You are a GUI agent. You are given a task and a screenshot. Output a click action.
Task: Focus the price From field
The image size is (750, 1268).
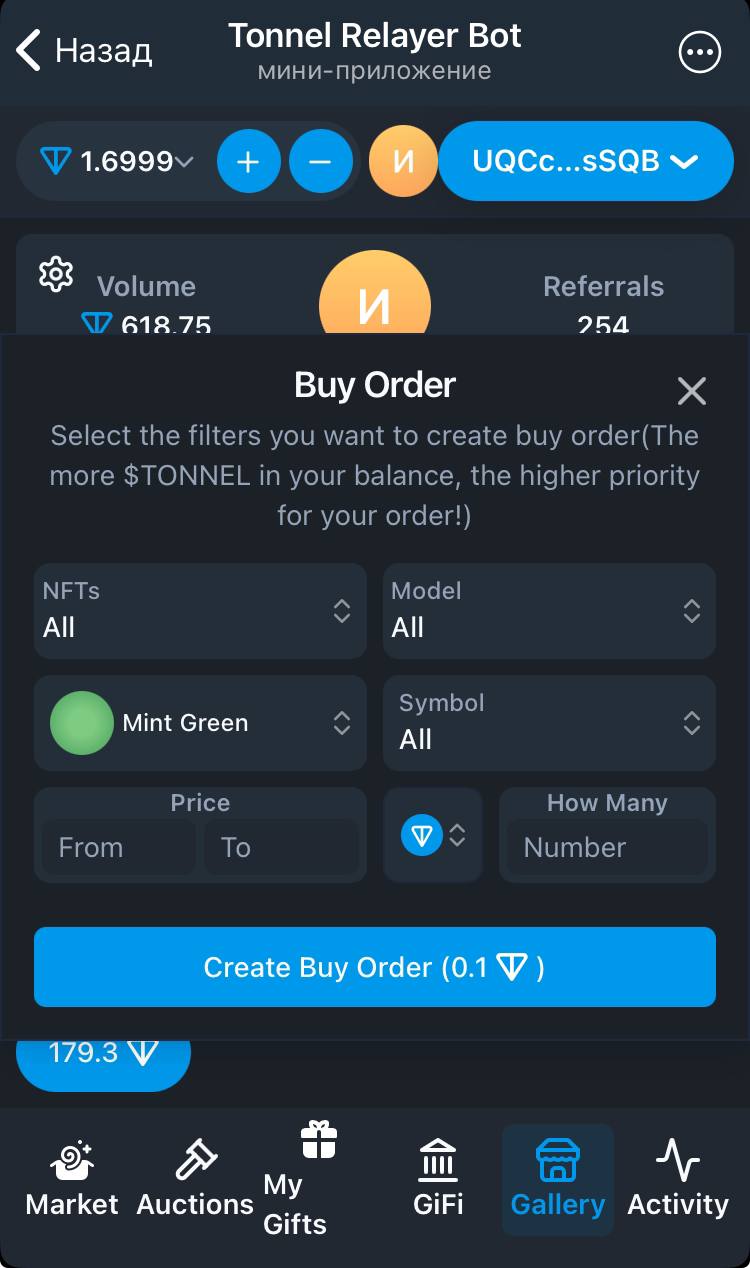118,848
